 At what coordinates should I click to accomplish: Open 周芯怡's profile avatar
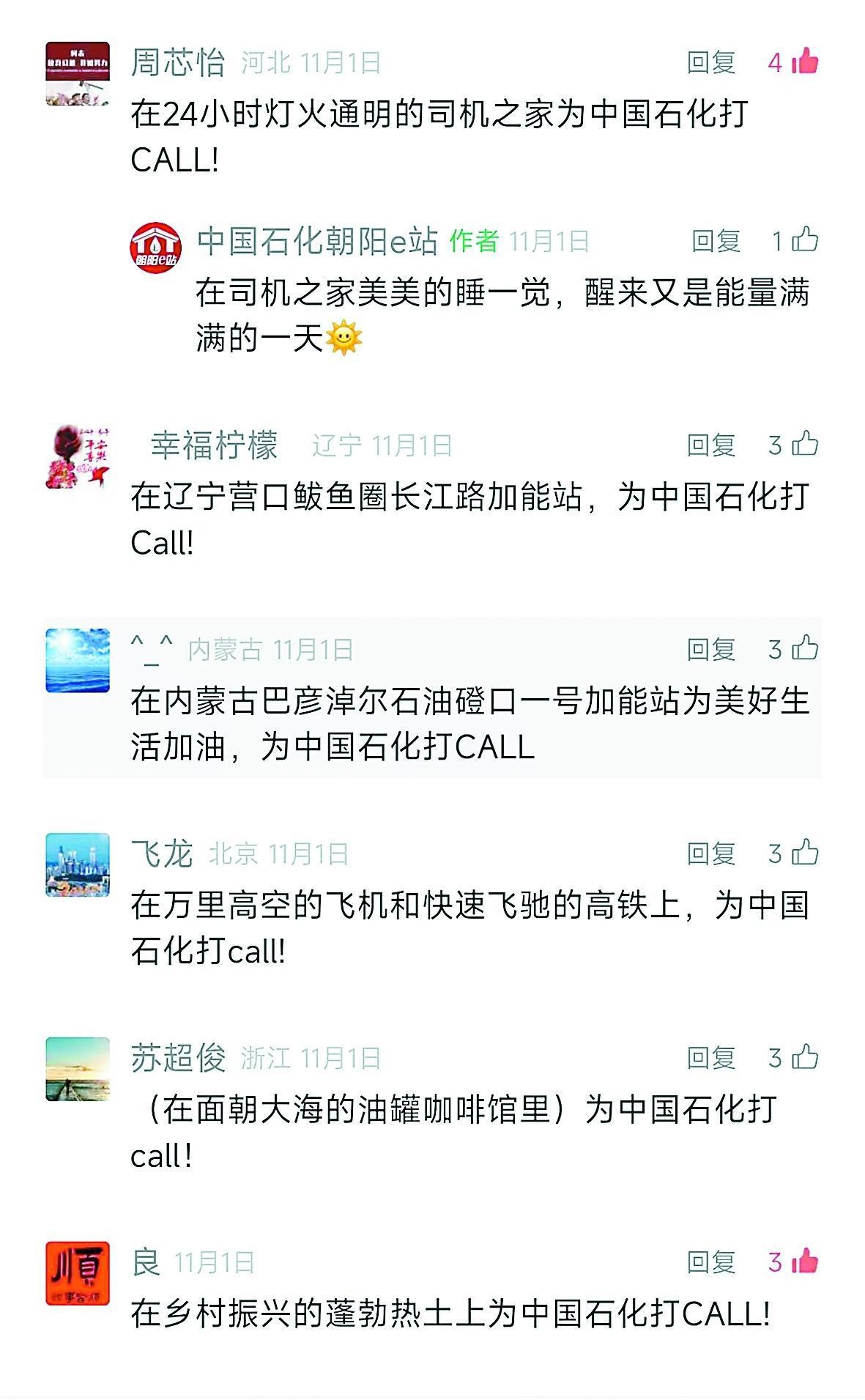click(78, 74)
